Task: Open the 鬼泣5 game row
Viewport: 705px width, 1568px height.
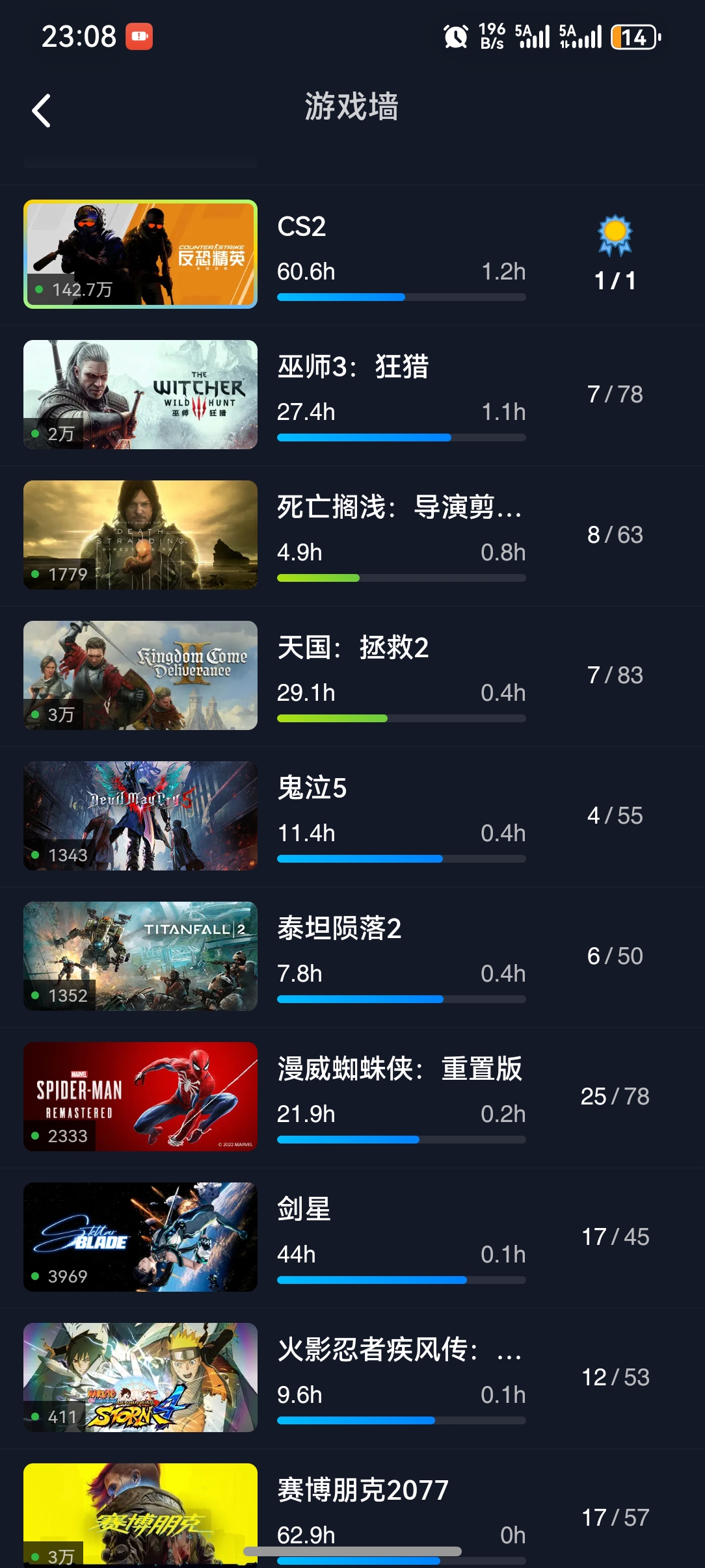Action: coord(351,816)
